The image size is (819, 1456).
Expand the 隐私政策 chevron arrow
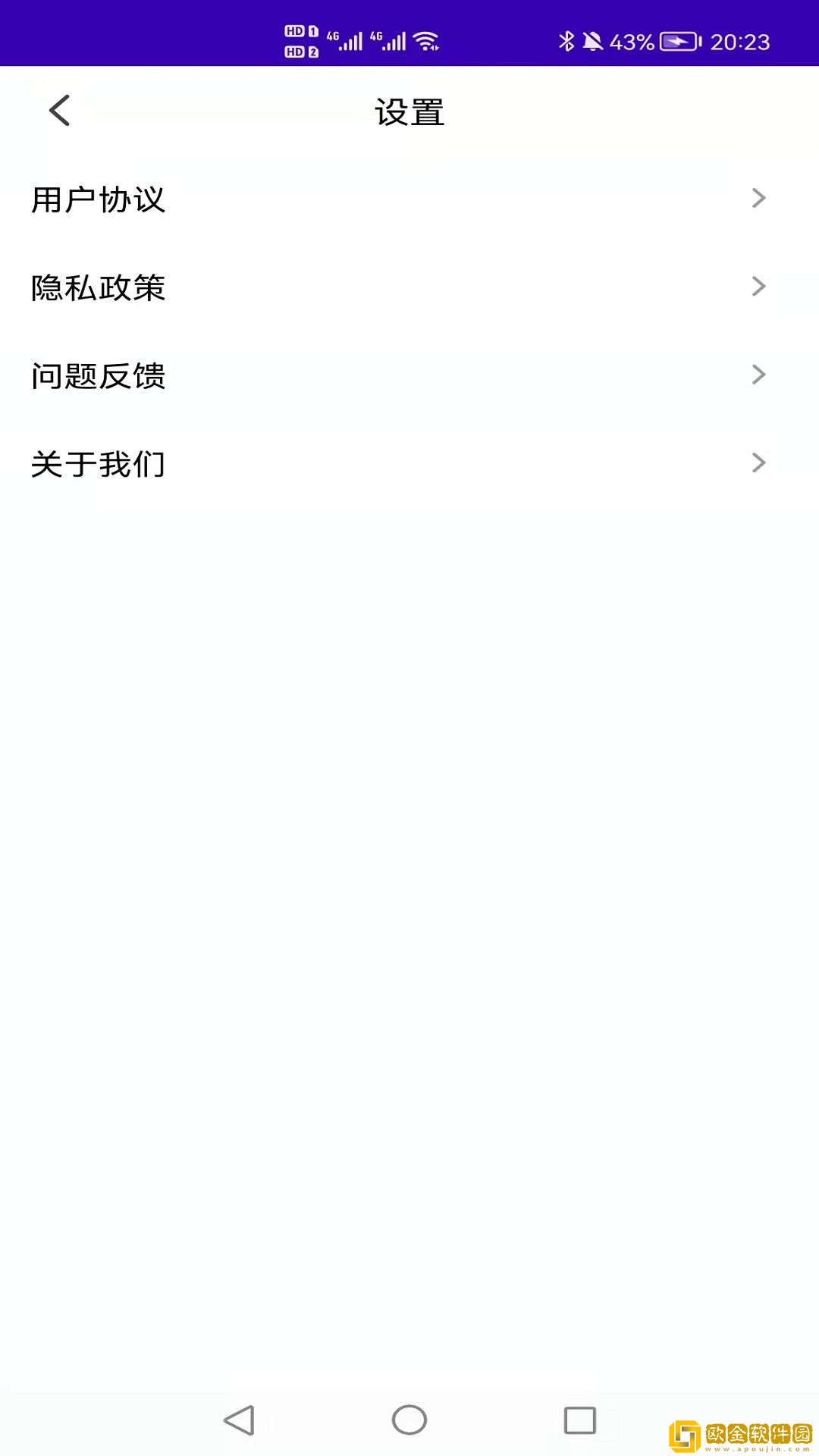[759, 286]
